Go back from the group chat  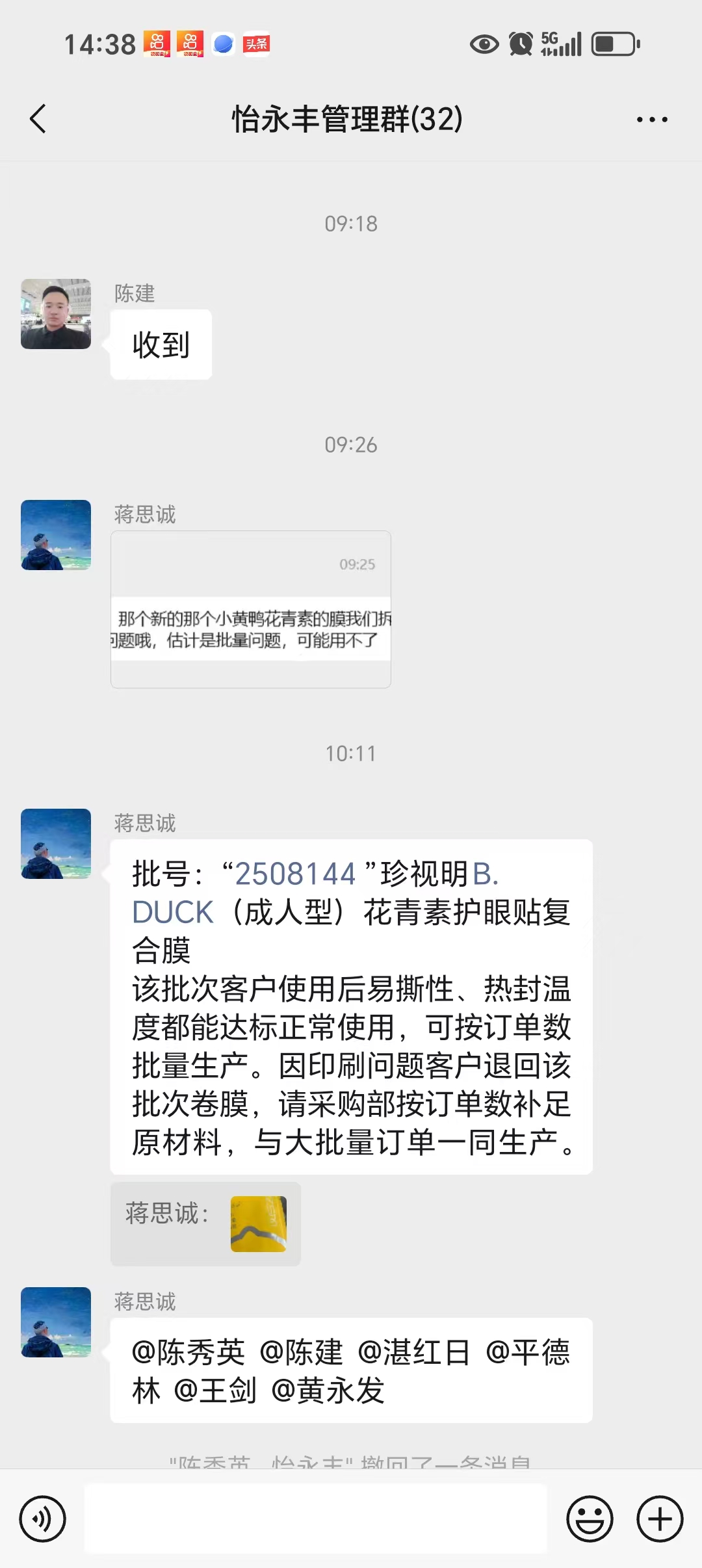[x=38, y=119]
